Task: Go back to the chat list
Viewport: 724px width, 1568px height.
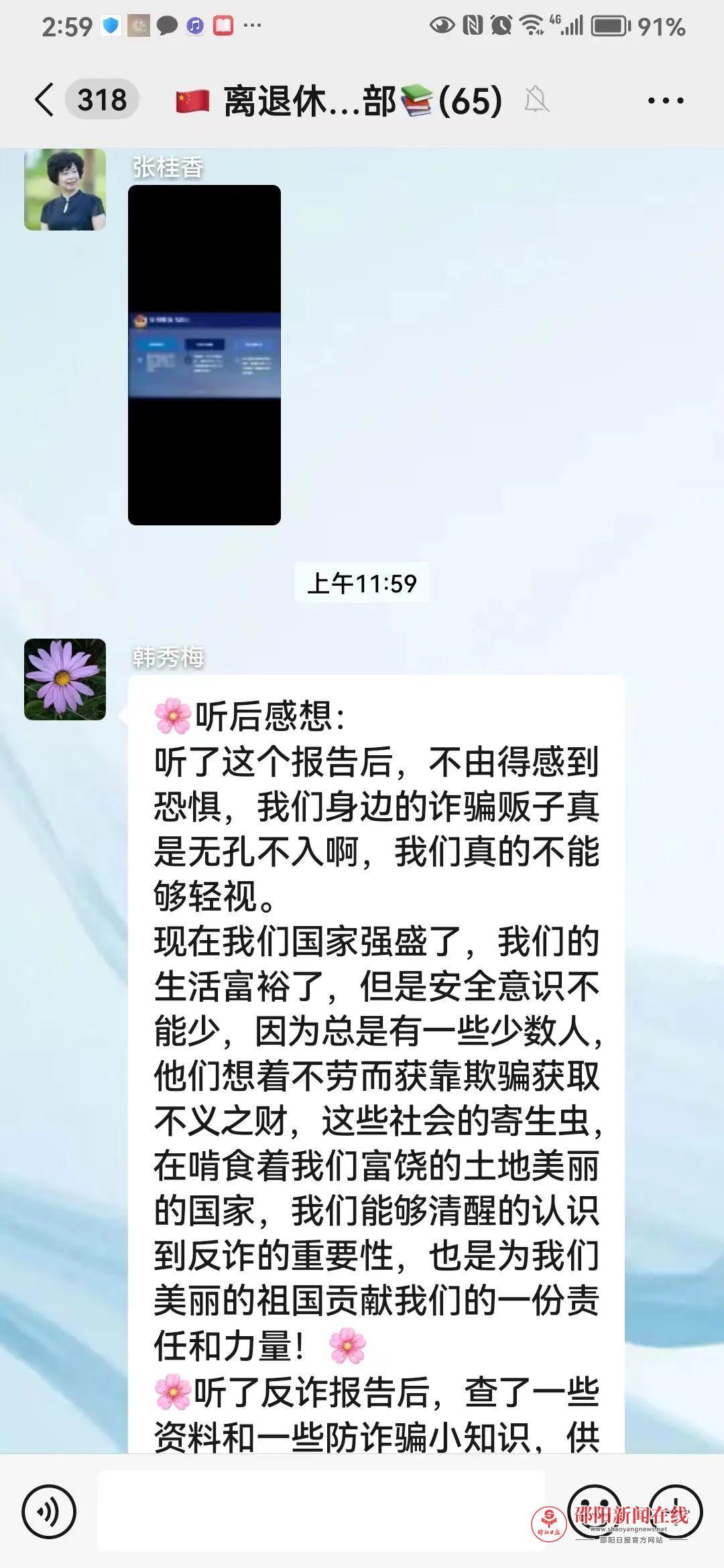Action: tap(44, 101)
